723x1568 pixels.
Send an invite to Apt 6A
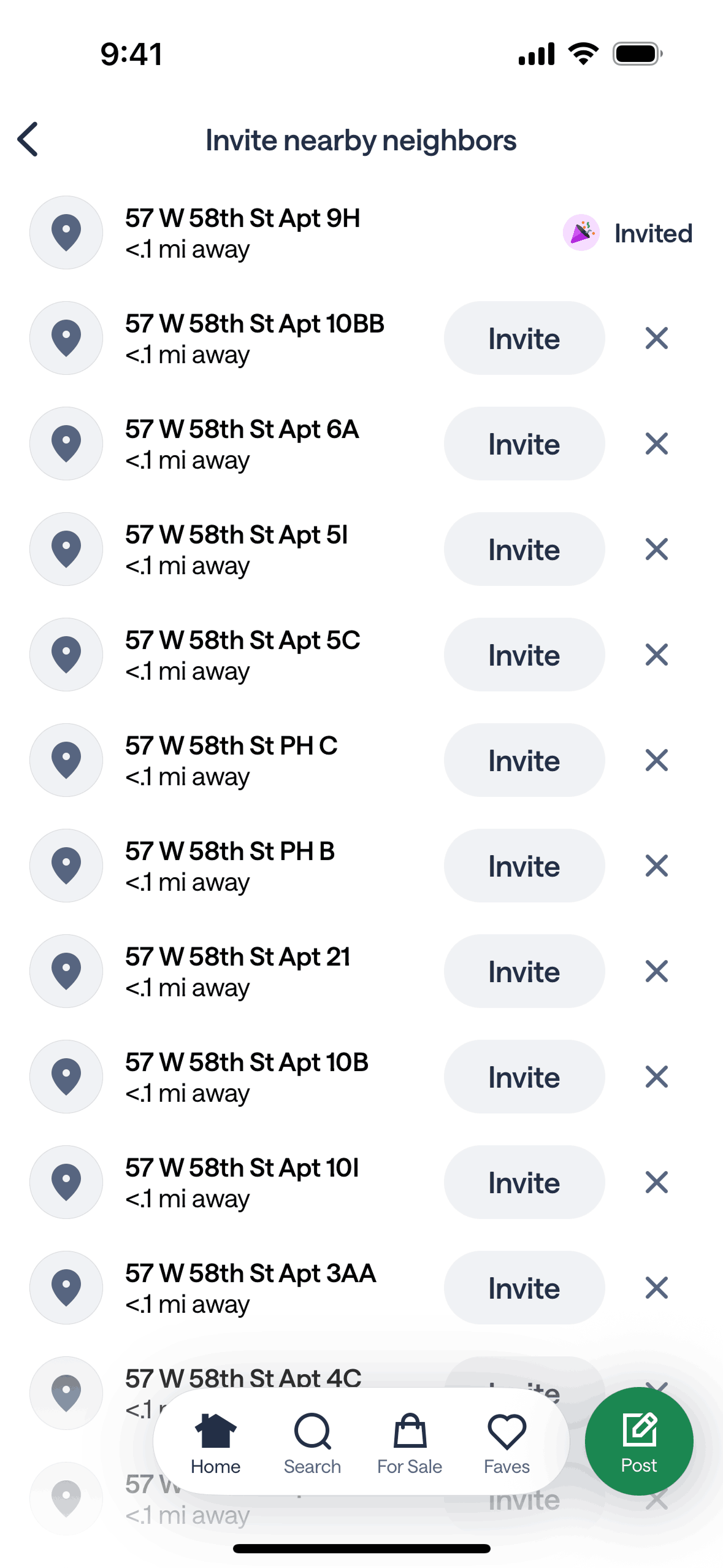[x=524, y=444]
